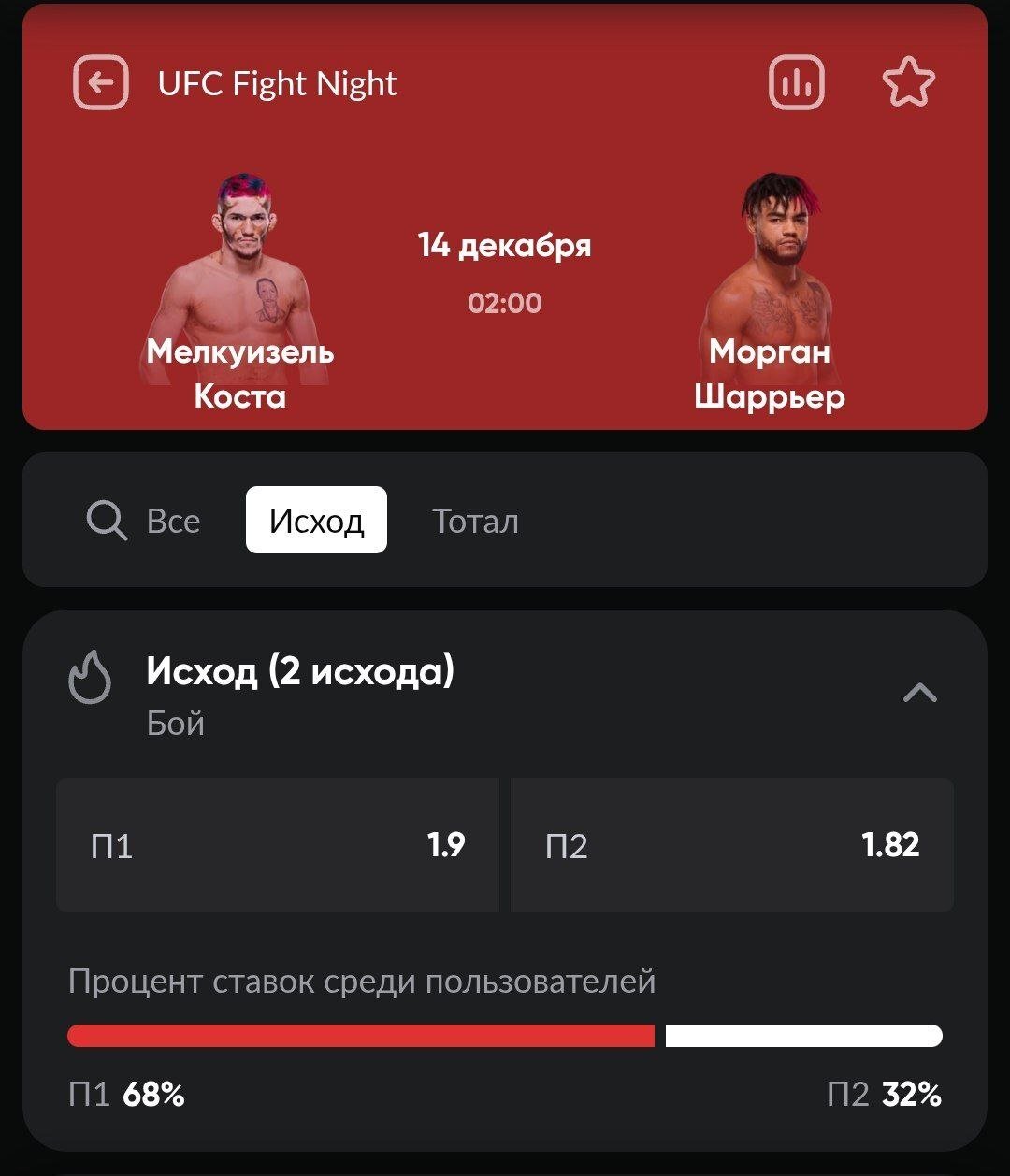The height and width of the screenshot is (1176, 1010).
Task: Open the fight statistics icon
Action: [796, 82]
